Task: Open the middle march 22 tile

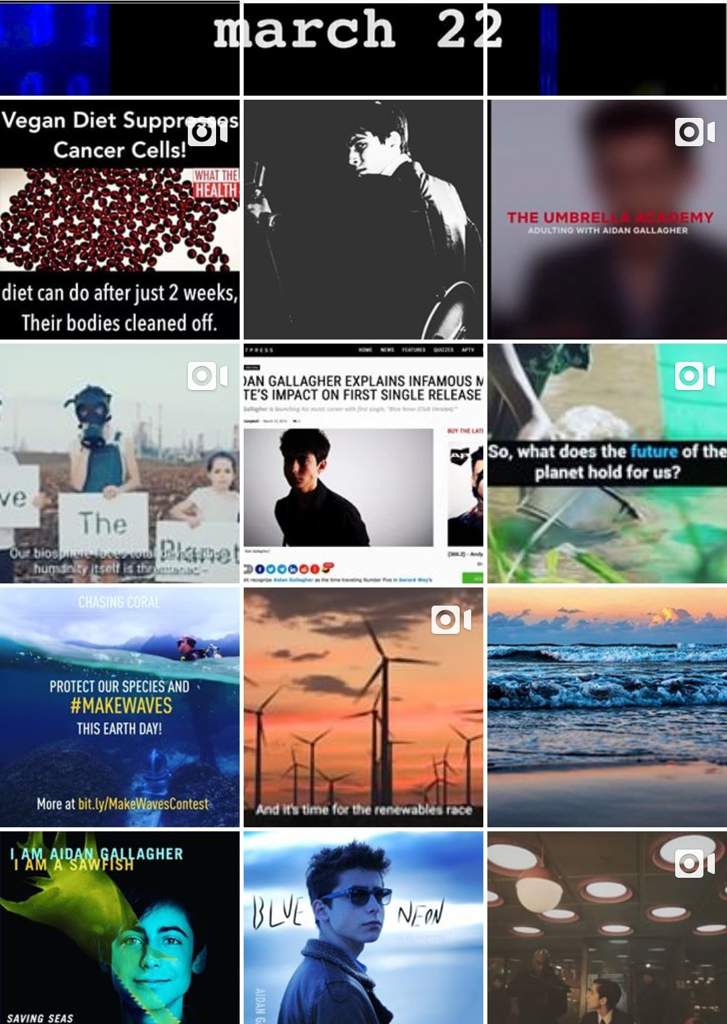Action: [x=363, y=48]
